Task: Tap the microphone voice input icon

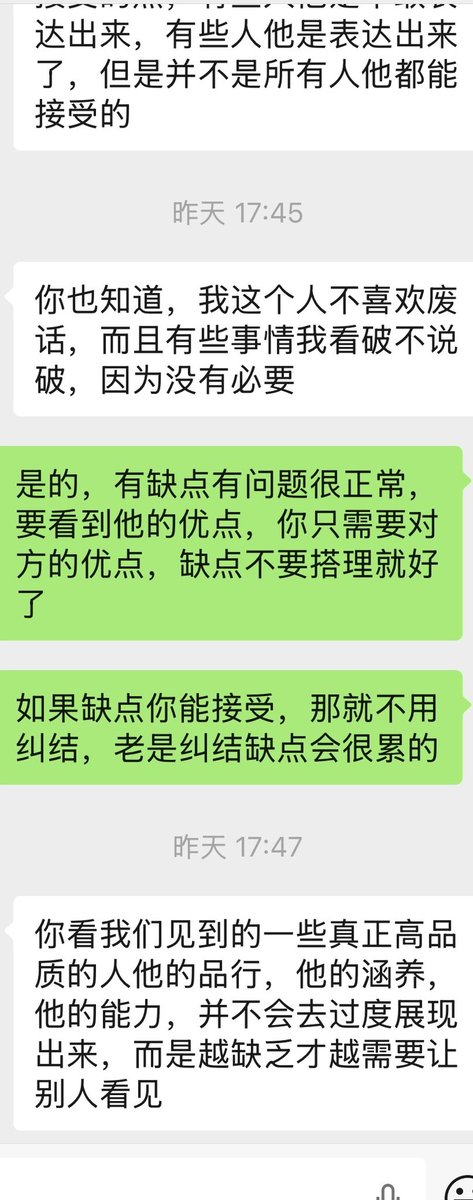Action: tap(388, 1192)
